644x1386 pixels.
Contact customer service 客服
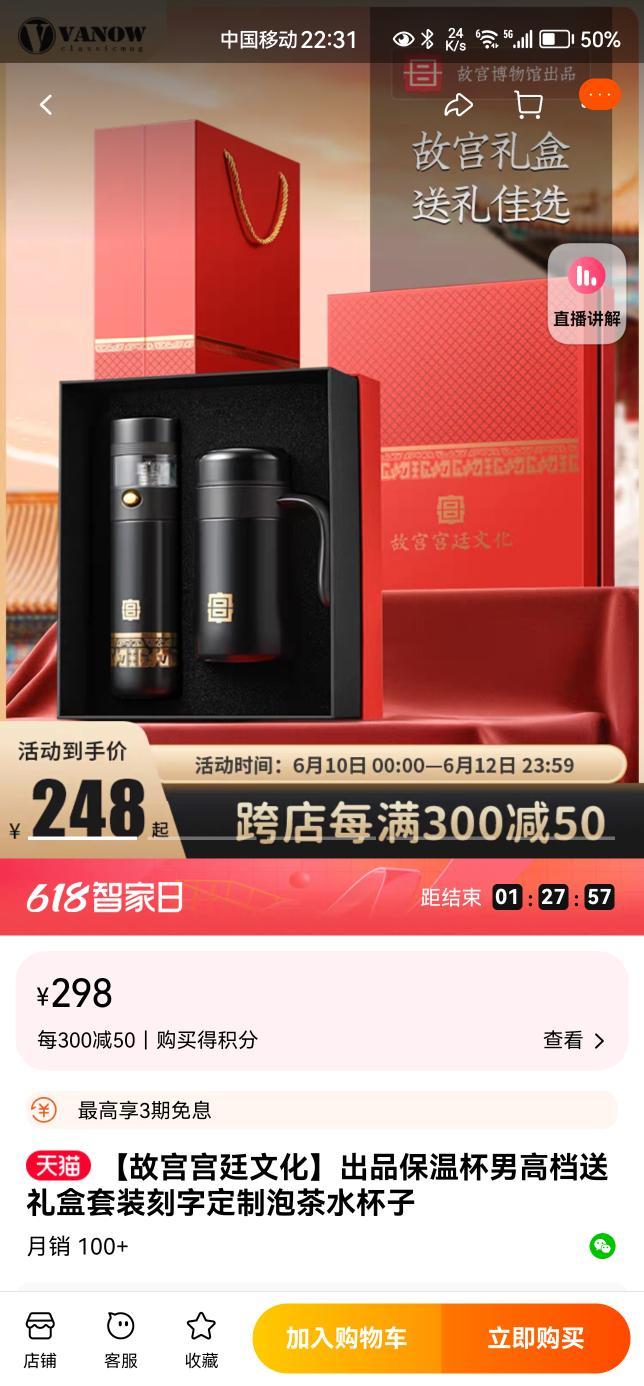click(121, 1338)
